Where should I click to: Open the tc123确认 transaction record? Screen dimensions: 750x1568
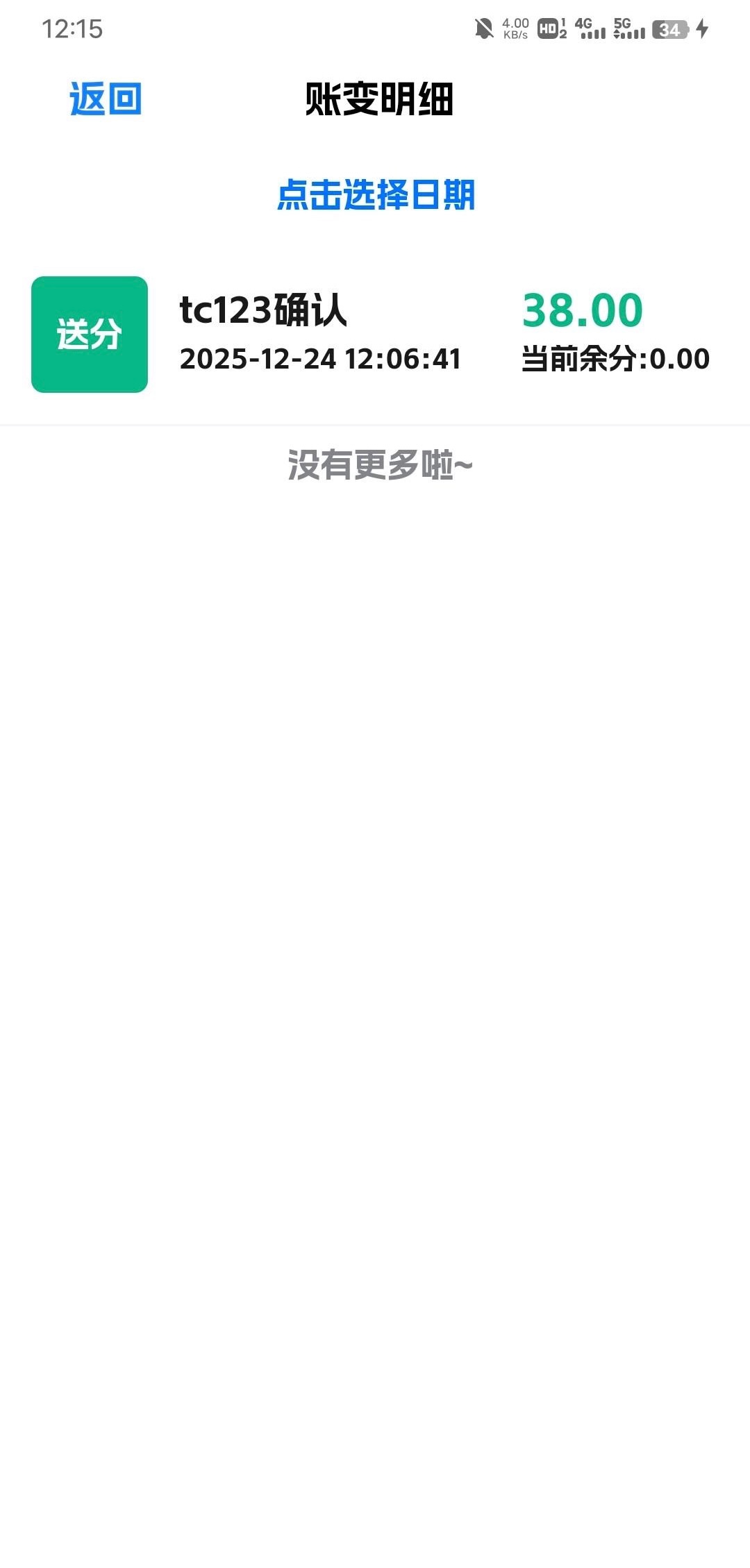[375, 335]
